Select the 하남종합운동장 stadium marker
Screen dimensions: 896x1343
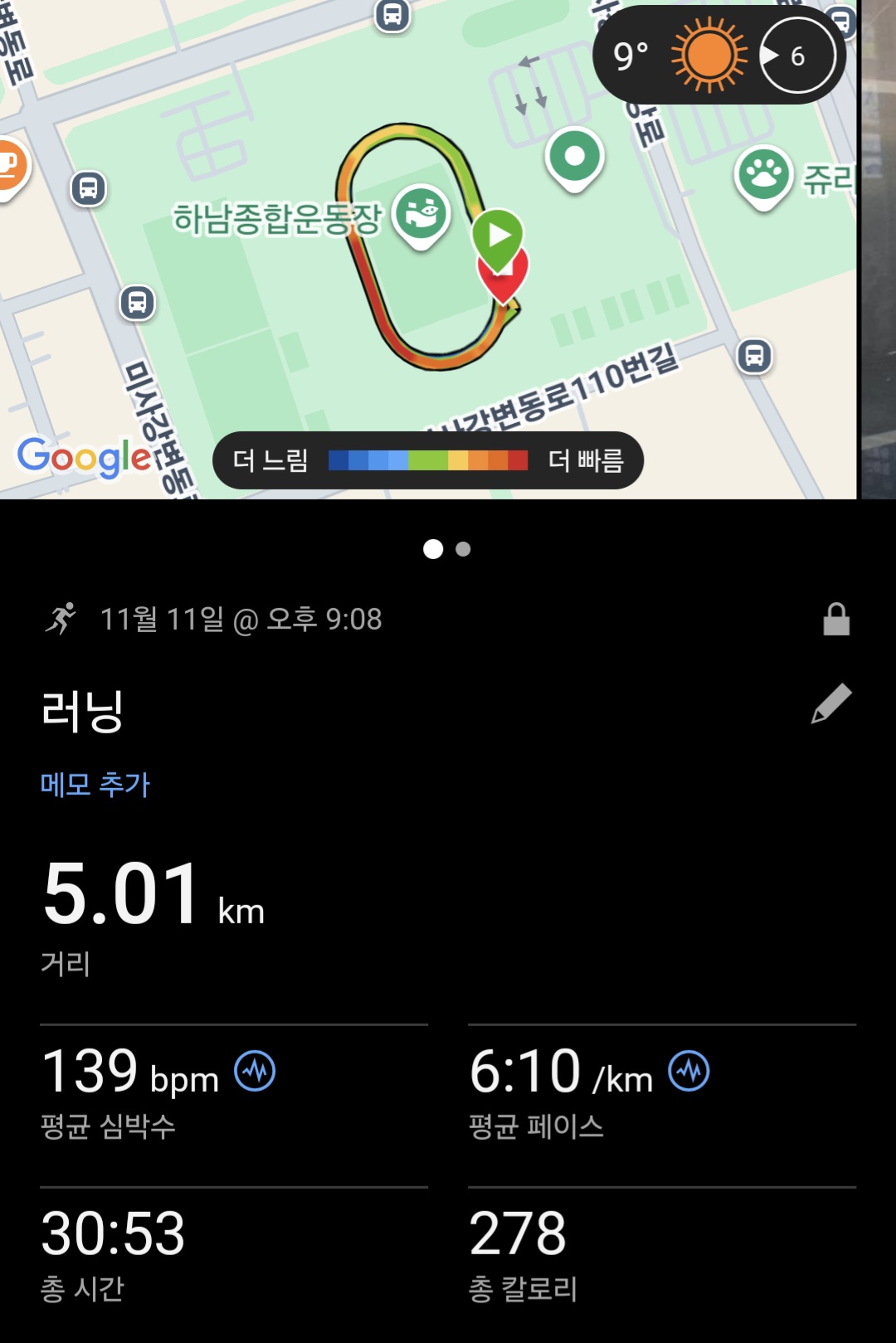pyautogui.click(x=422, y=214)
